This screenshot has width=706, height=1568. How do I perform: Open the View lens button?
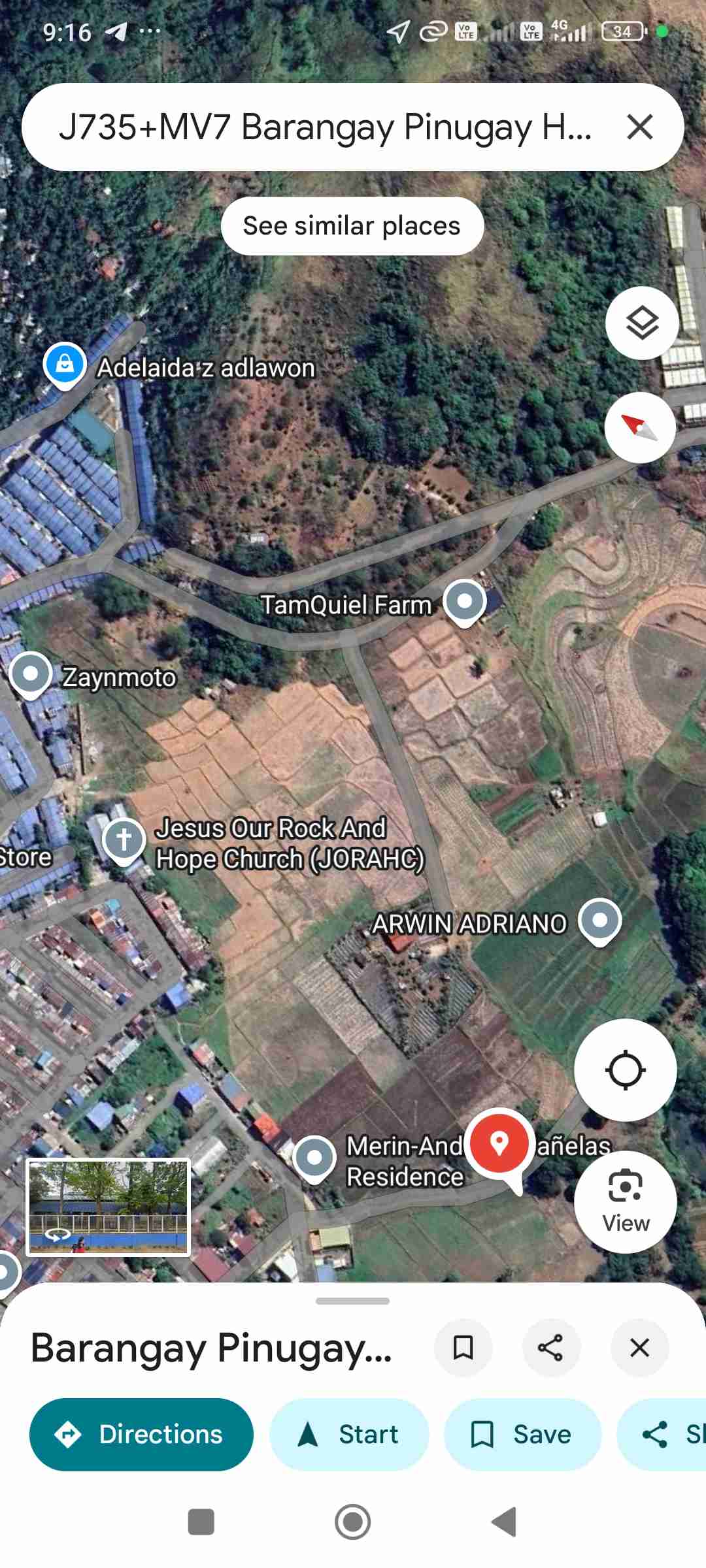[625, 1202]
